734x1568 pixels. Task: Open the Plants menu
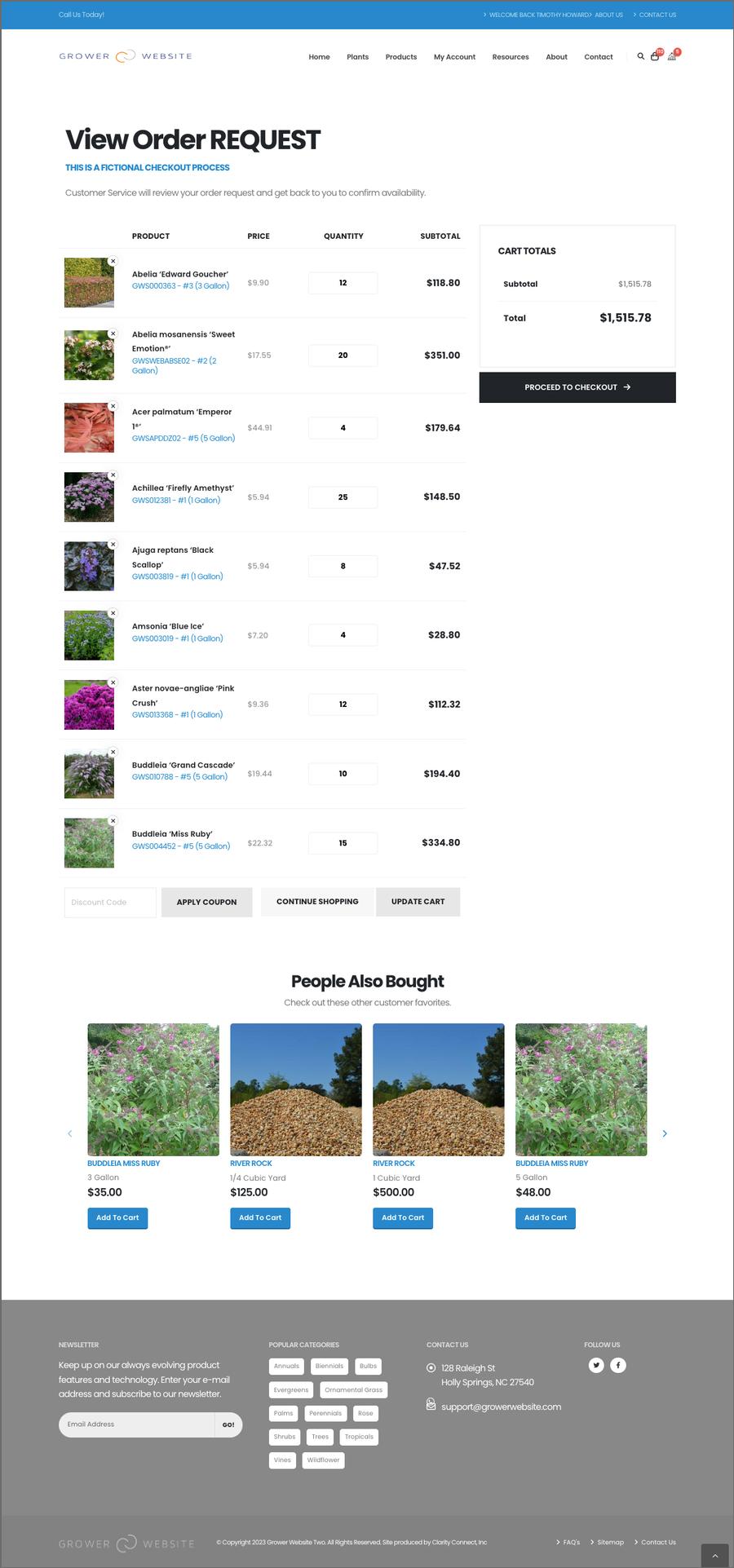(x=357, y=57)
